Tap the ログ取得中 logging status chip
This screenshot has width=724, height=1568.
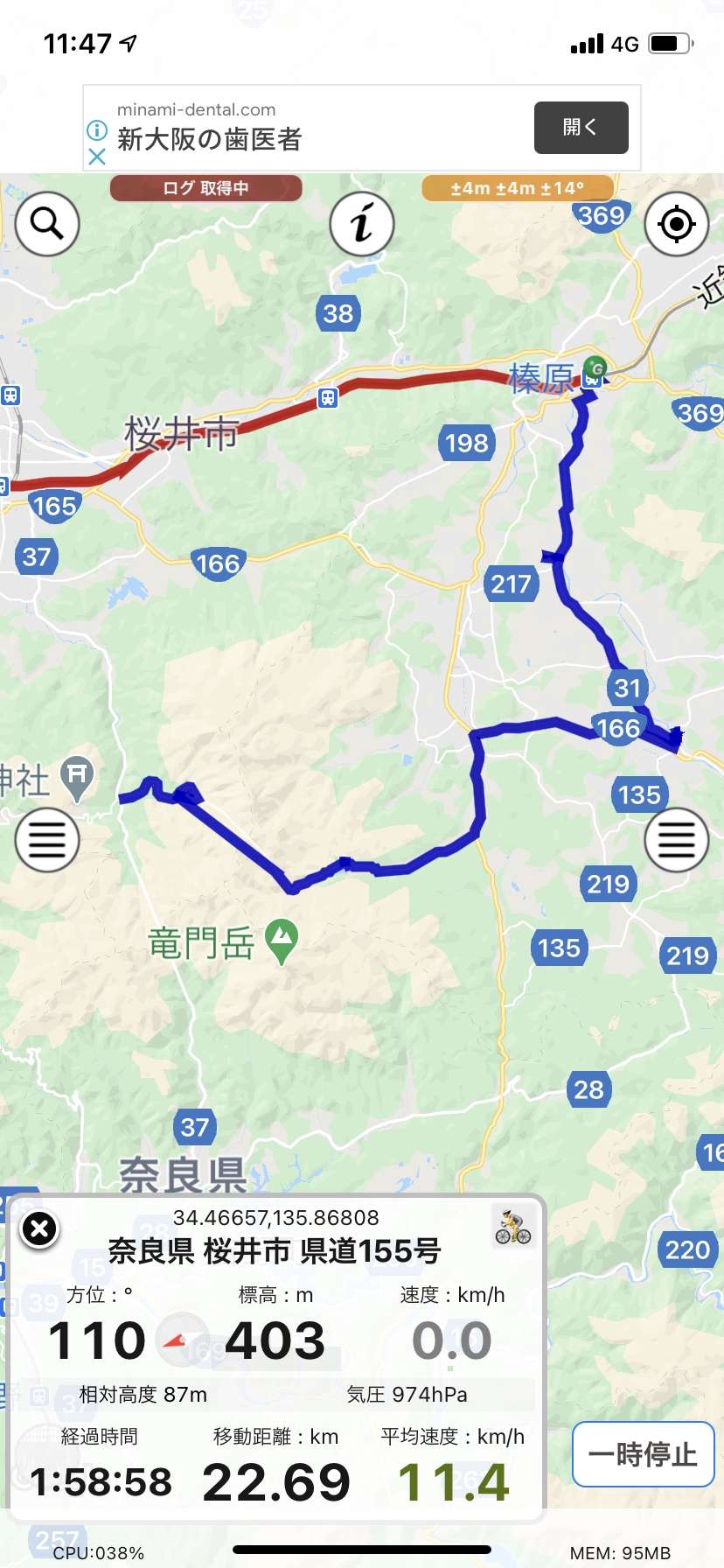point(205,188)
